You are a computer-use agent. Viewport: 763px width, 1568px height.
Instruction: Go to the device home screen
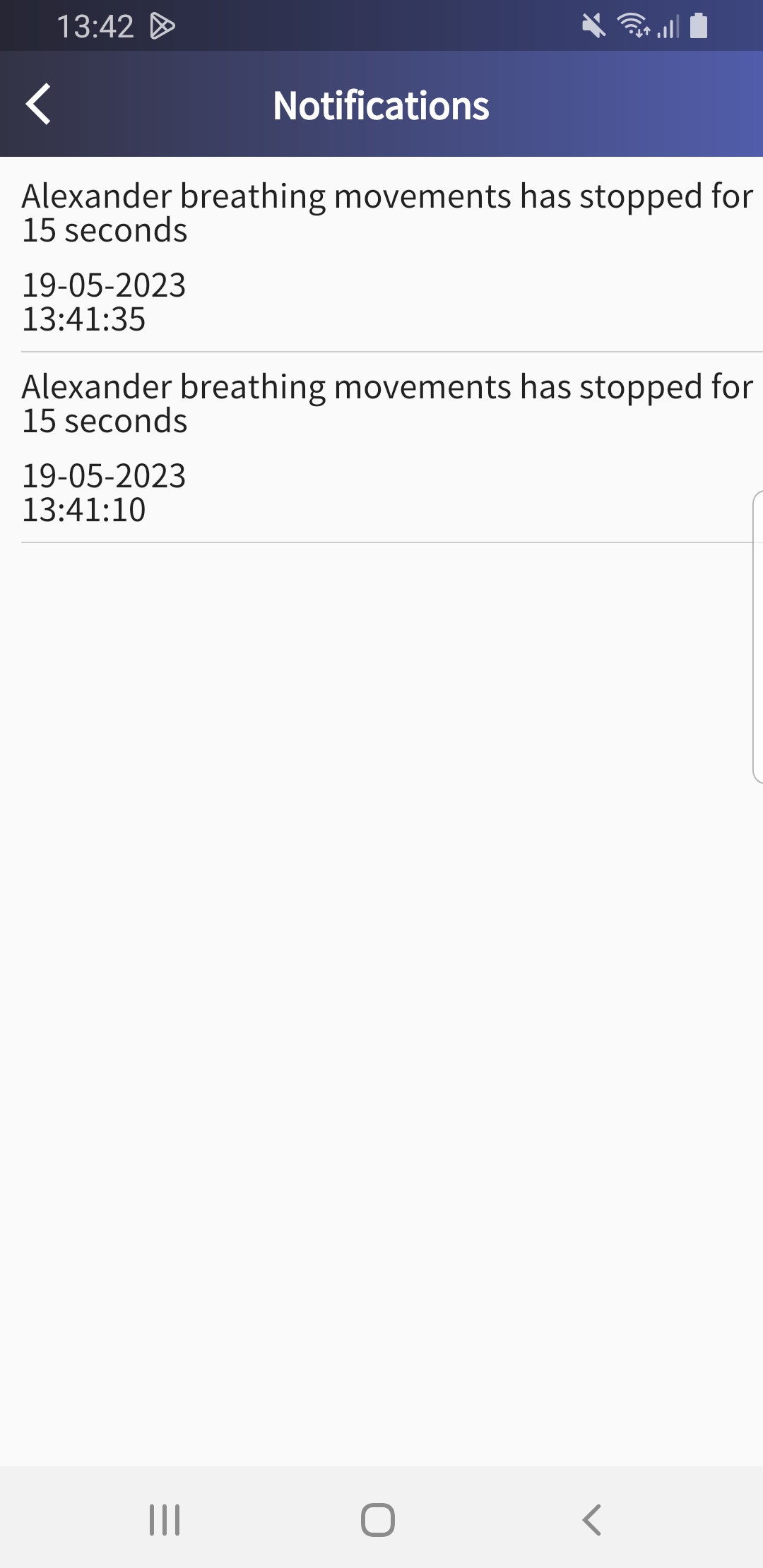(x=378, y=1519)
